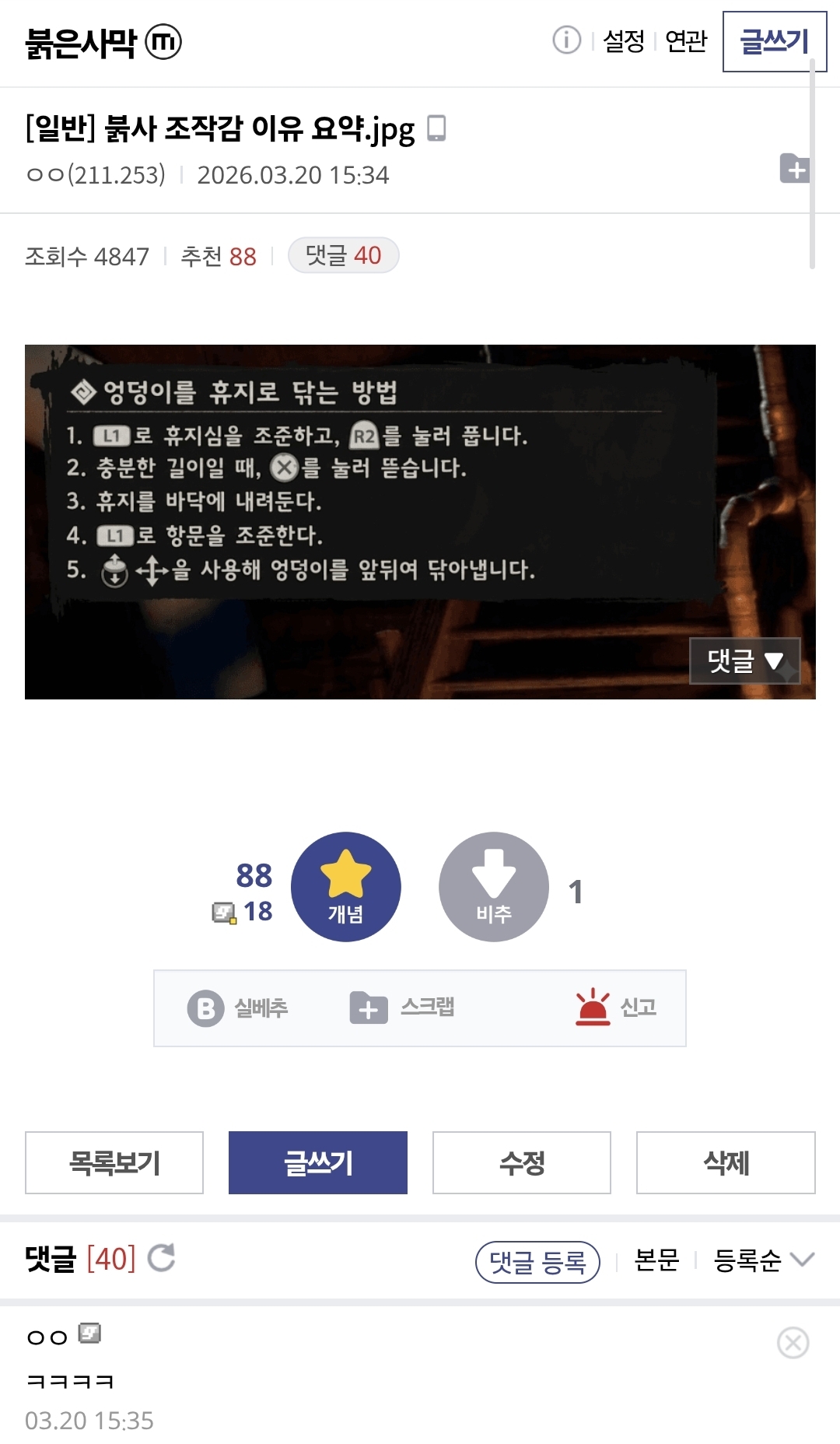Edit the post with 수정
This screenshot has width=840, height=1444.
pyautogui.click(x=521, y=1162)
